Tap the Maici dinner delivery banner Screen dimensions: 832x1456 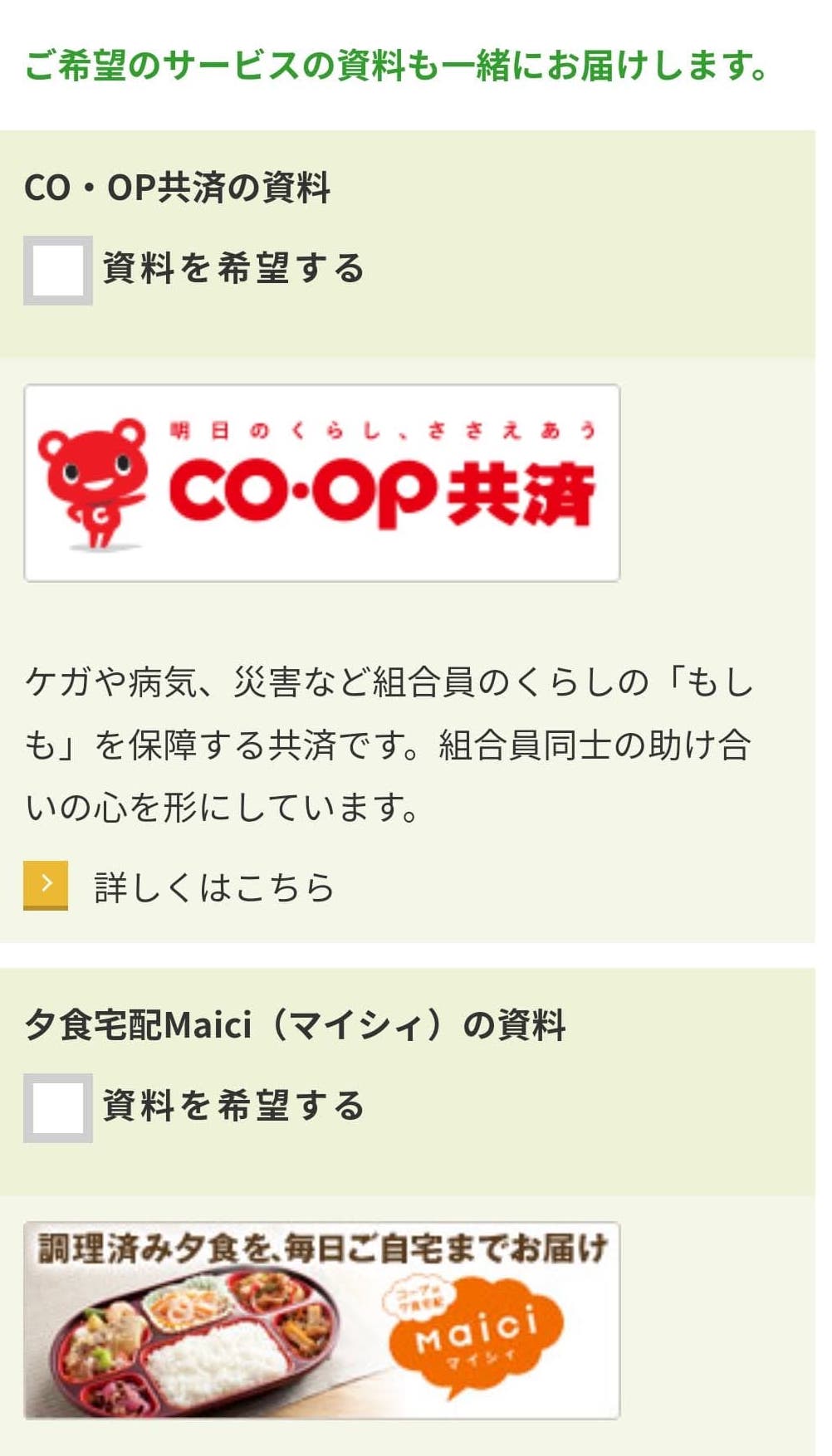[322, 1320]
